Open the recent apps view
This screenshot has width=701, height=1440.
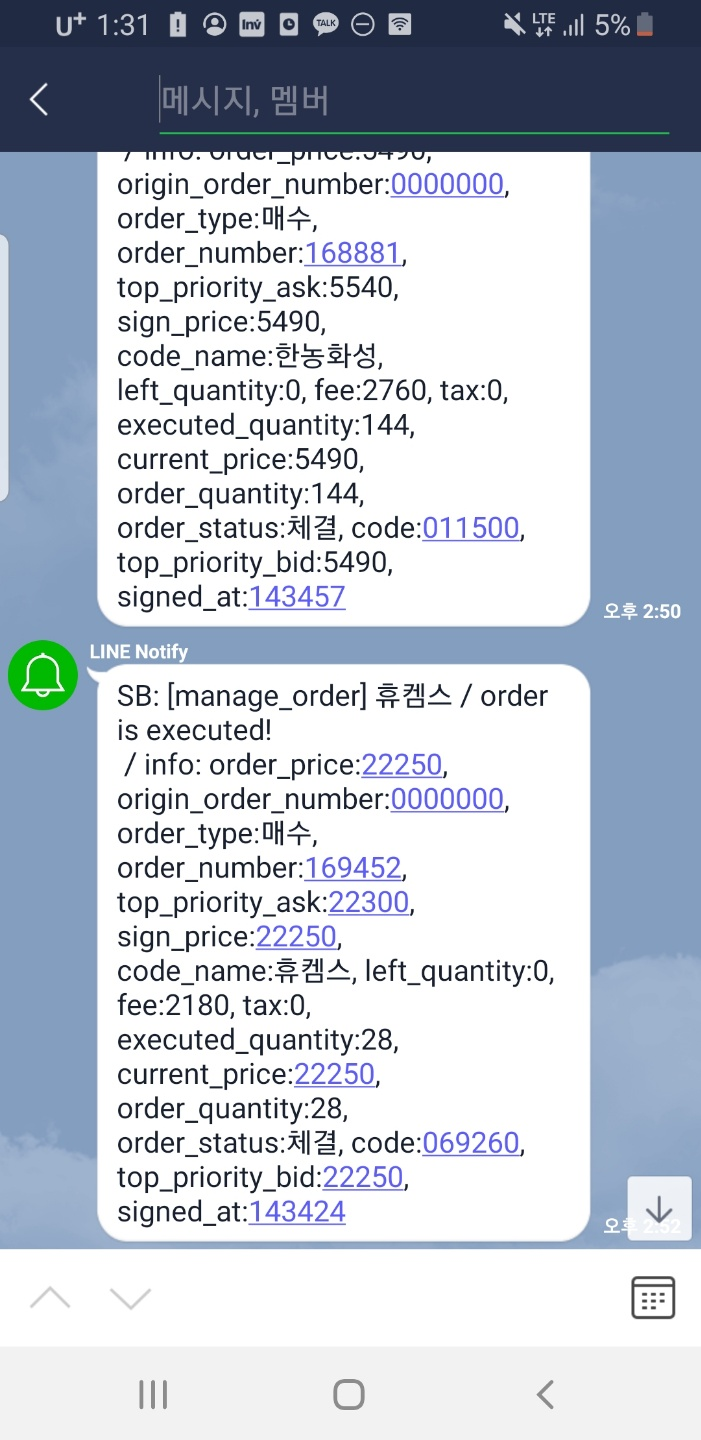coord(153,1394)
